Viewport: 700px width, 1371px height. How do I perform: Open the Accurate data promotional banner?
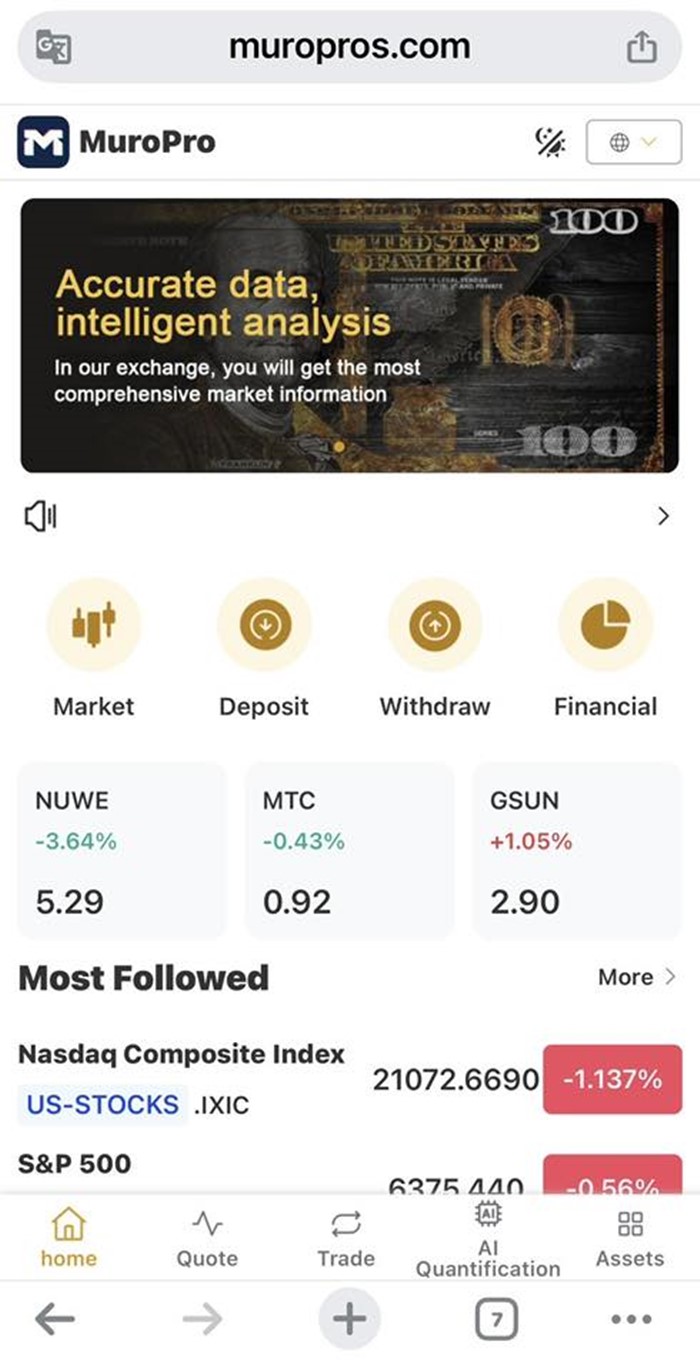click(349, 335)
